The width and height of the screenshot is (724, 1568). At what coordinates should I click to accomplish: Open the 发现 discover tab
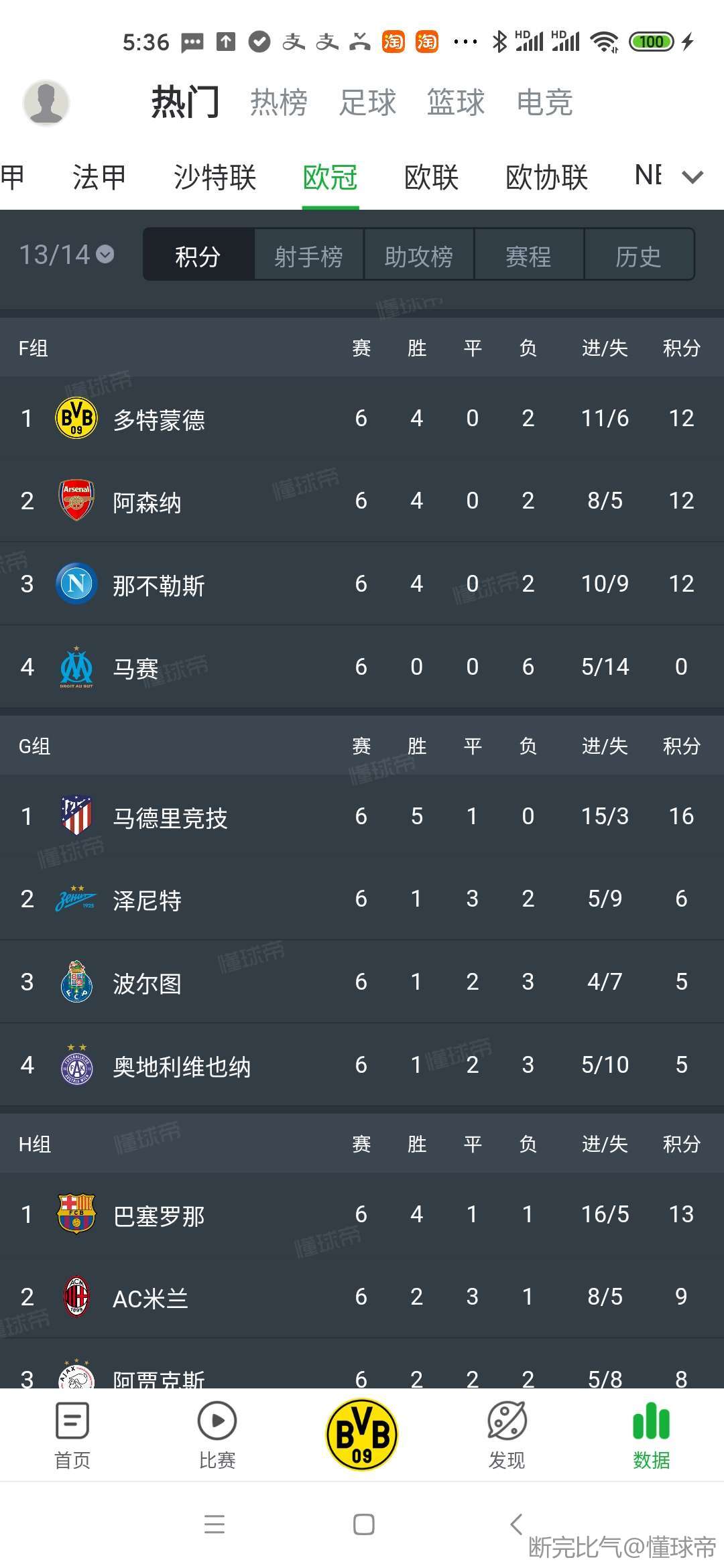[x=507, y=1435]
